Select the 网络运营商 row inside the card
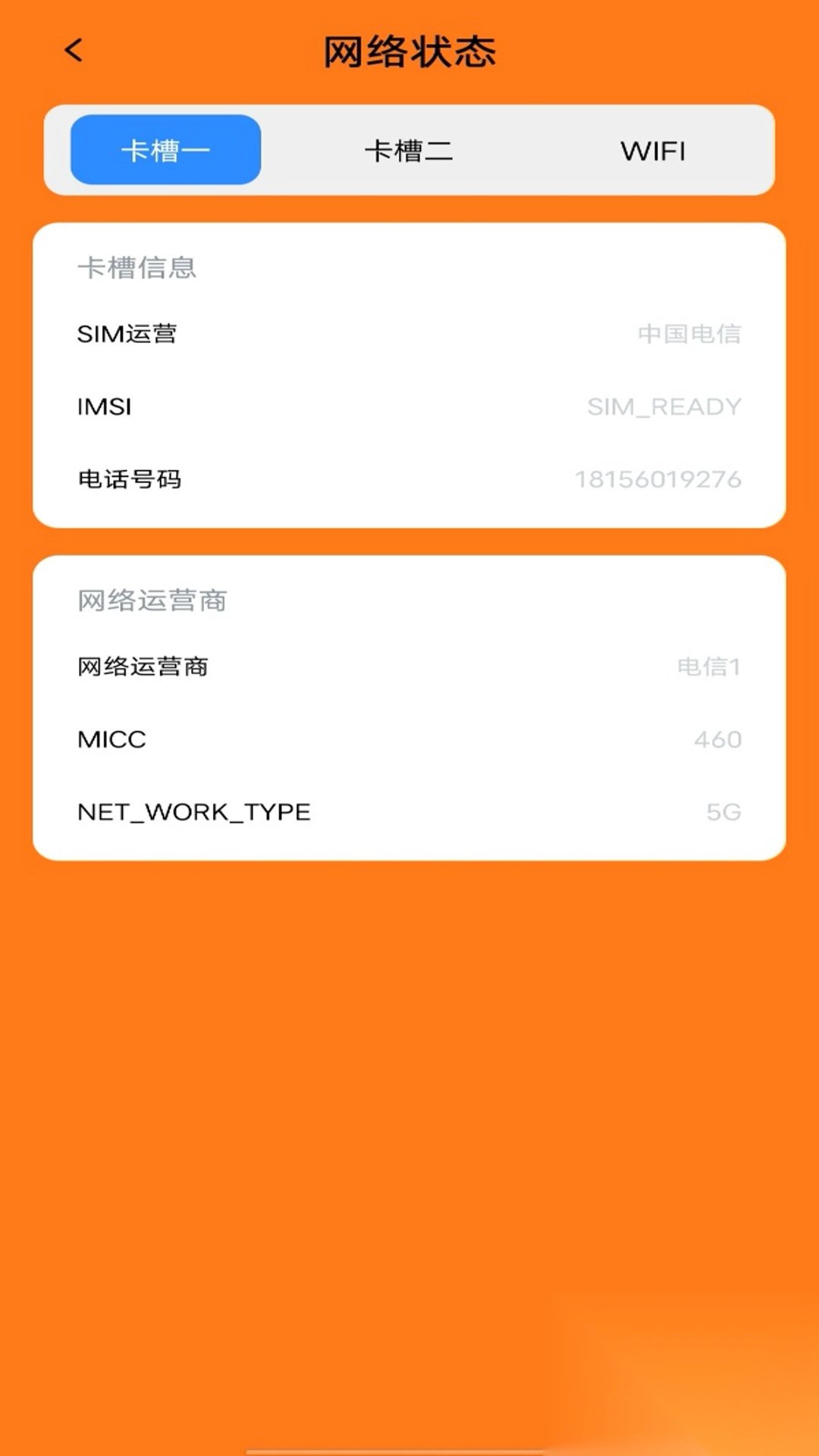The width and height of the screenshot is (819, 1456). click(143, 667)
